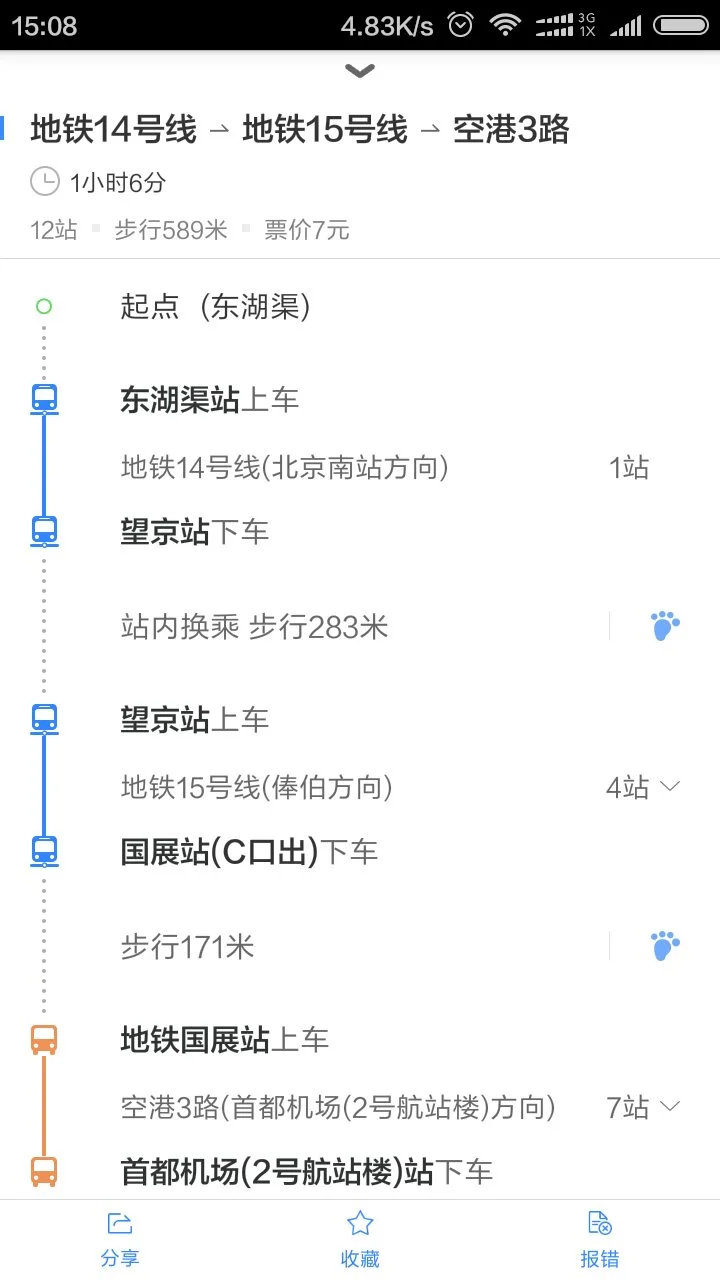720x1280 pixels.
Task: Select the Metro Line 14 subway icon
Action: pos(44,397)
